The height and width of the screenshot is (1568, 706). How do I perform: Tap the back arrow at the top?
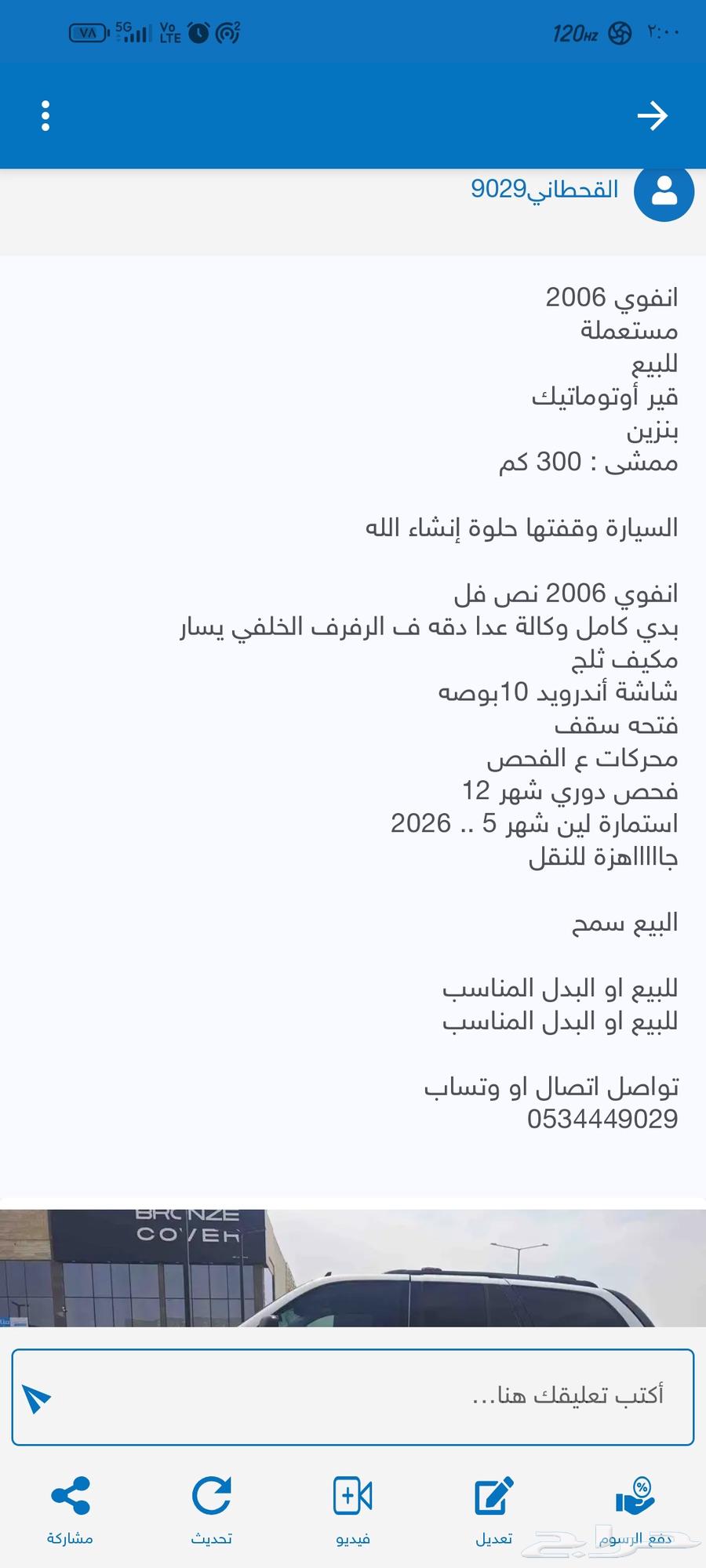click(x=653, y=116)
